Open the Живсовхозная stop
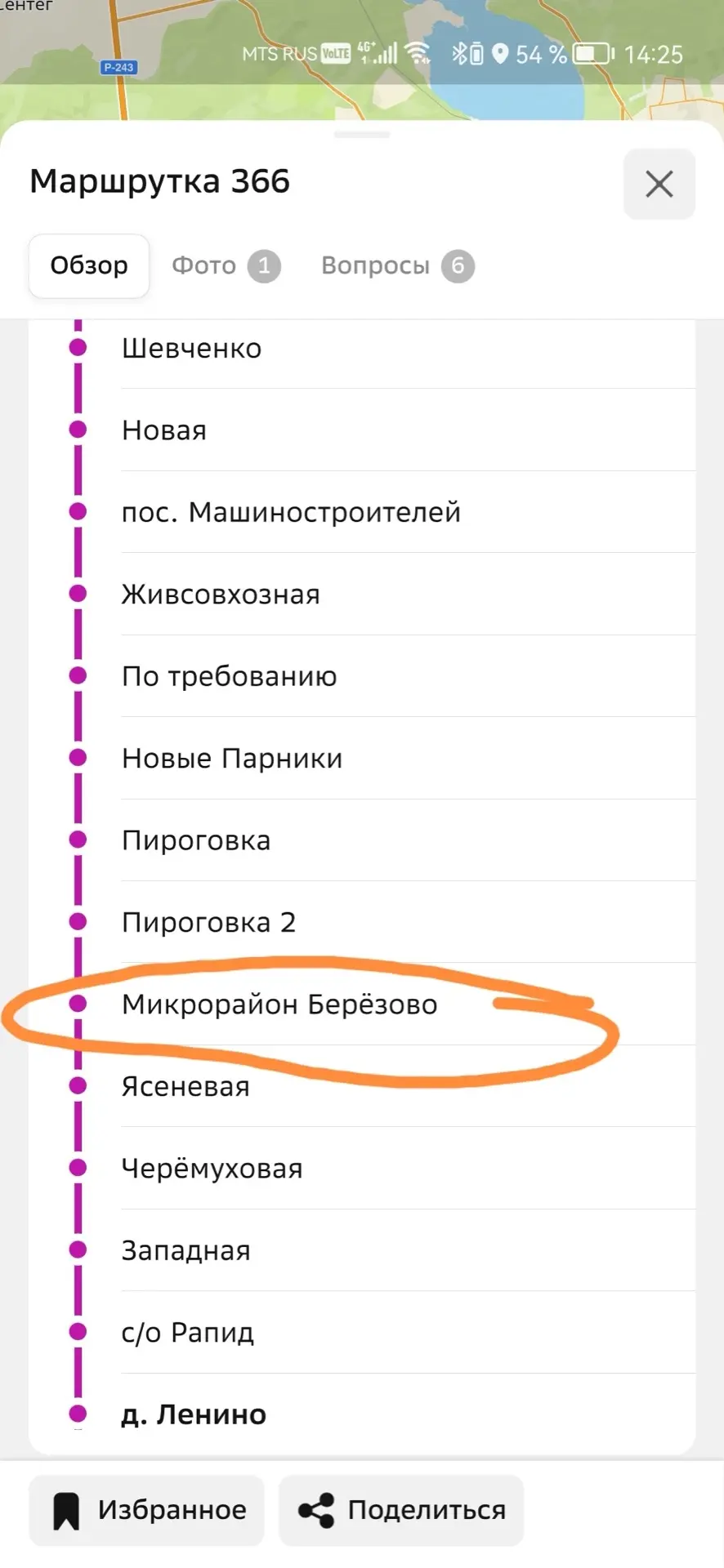The width and height of the screenshot is (724, 1568). click(x=221, y=595)
